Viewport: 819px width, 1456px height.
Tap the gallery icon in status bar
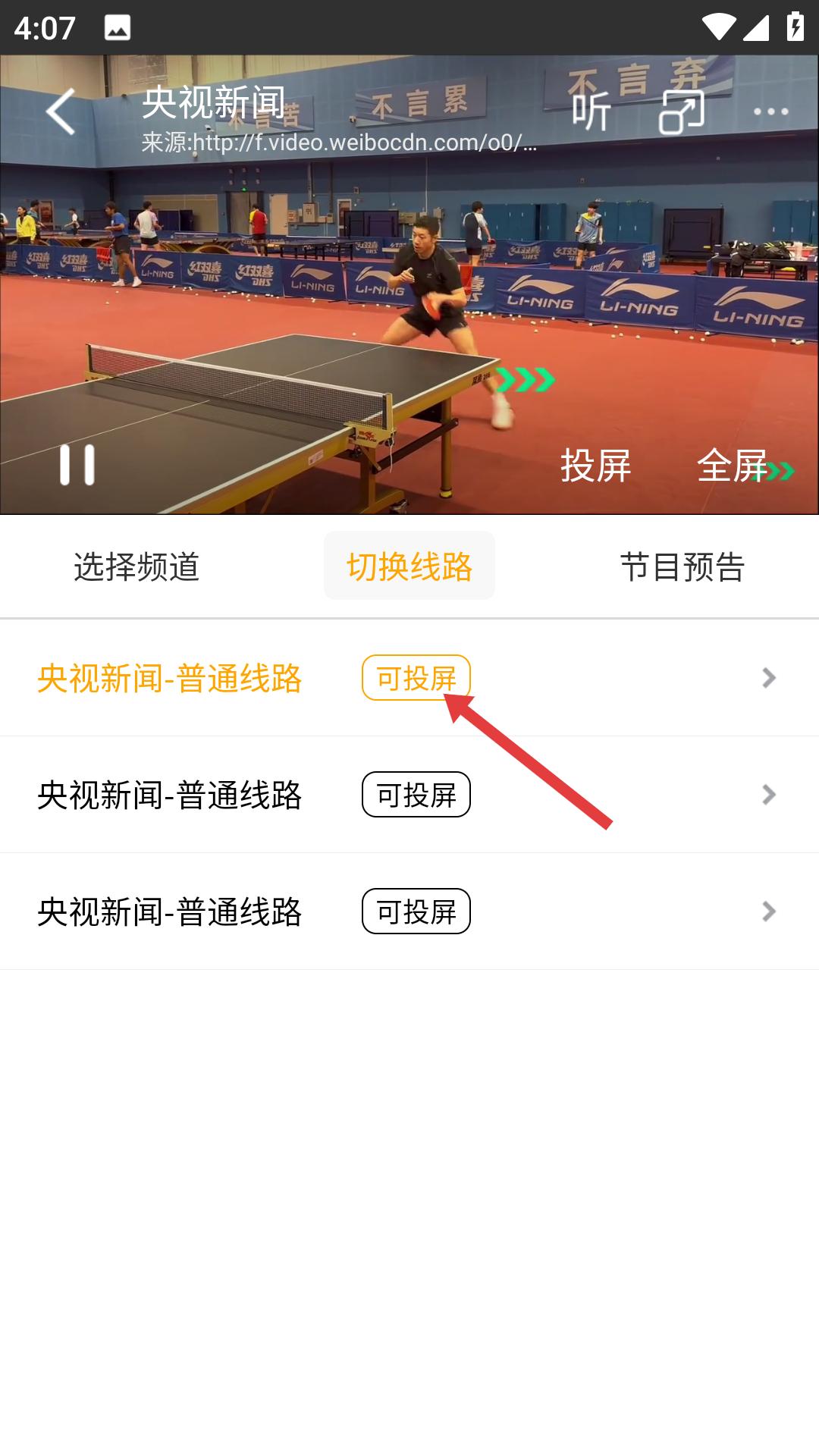(x=115, y=27)
